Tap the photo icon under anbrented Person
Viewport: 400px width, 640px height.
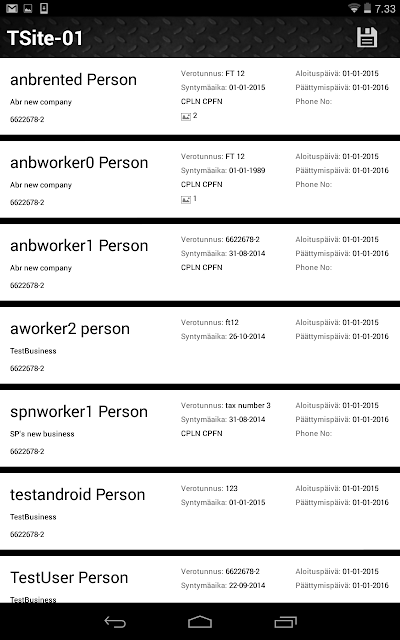pos(186,117)
